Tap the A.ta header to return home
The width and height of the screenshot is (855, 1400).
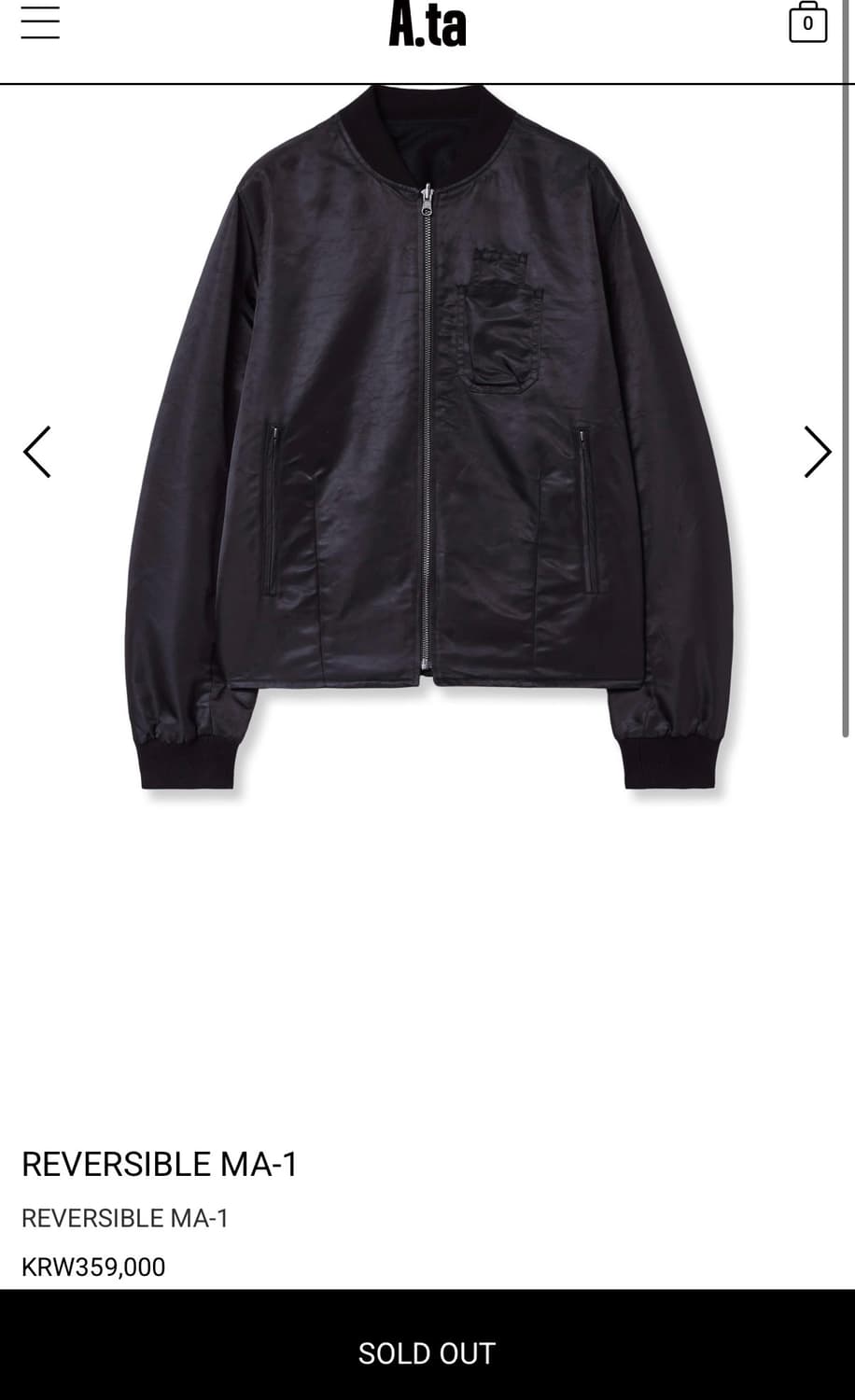pos(427,26)
